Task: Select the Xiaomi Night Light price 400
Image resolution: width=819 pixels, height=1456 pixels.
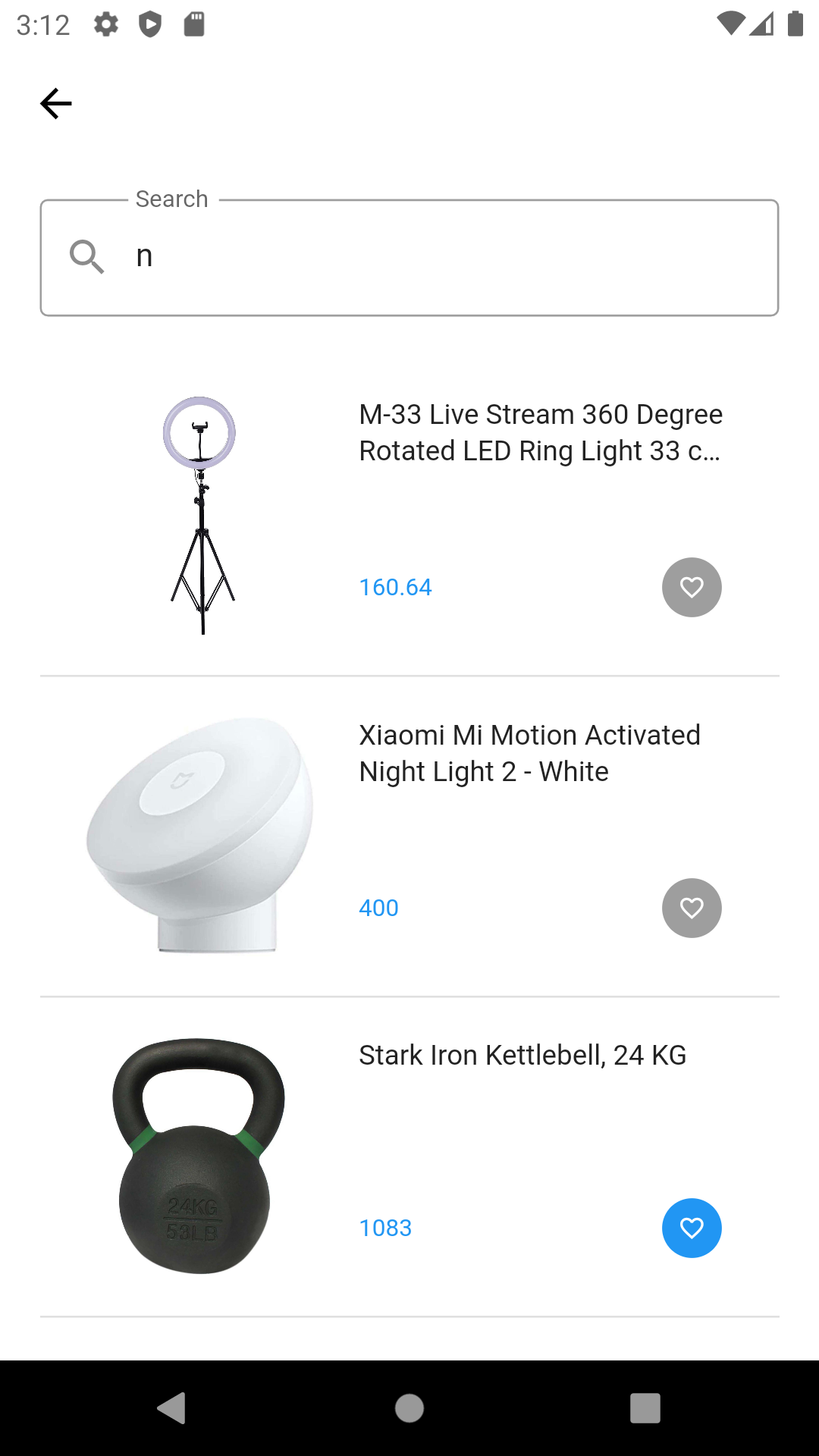Action: click(x=378, y=907)
